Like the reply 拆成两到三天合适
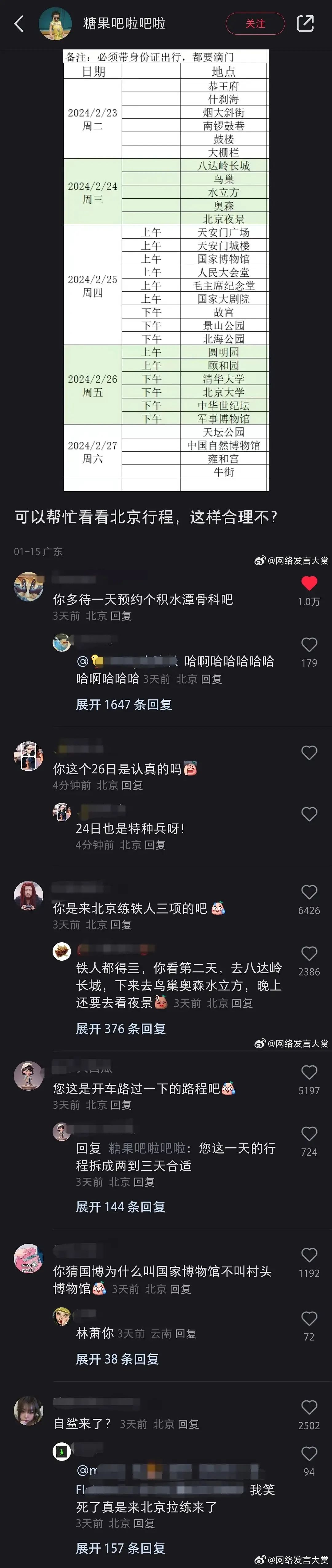332x1568 pixels. [x=309, y=1134]
